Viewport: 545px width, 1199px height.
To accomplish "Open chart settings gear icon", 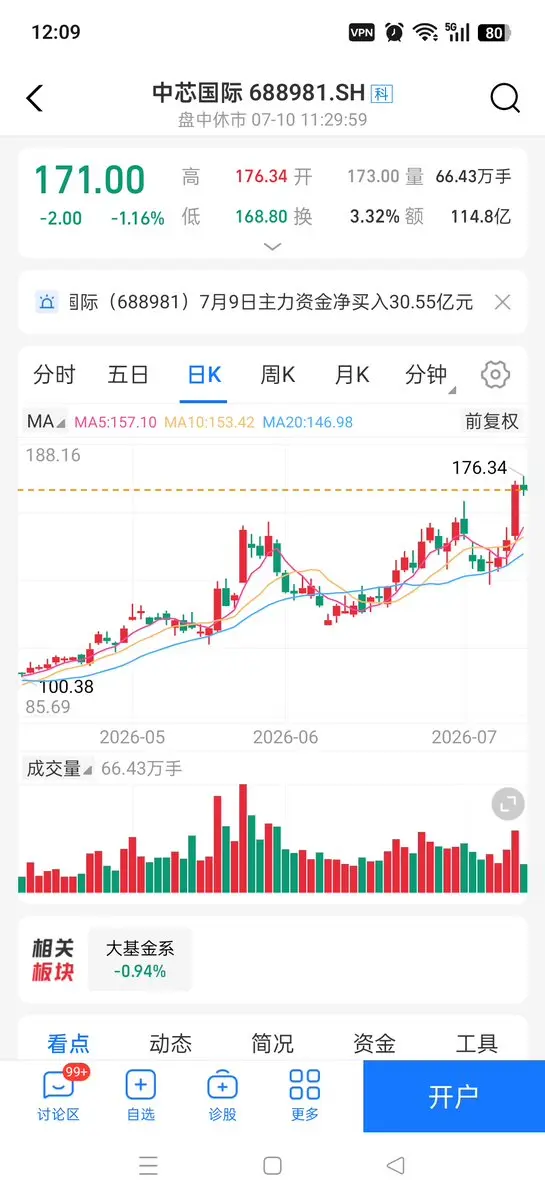I will point(495,375).
